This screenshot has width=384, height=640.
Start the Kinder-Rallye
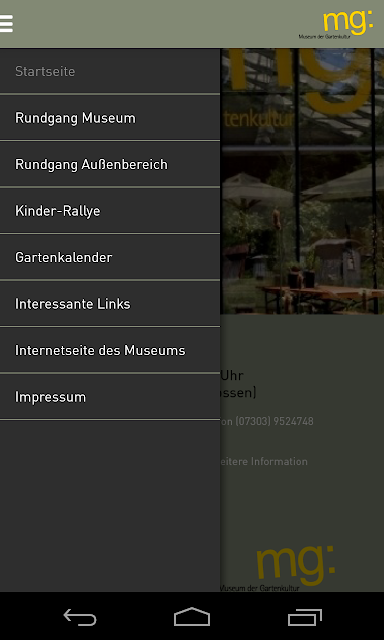(110, 211)
